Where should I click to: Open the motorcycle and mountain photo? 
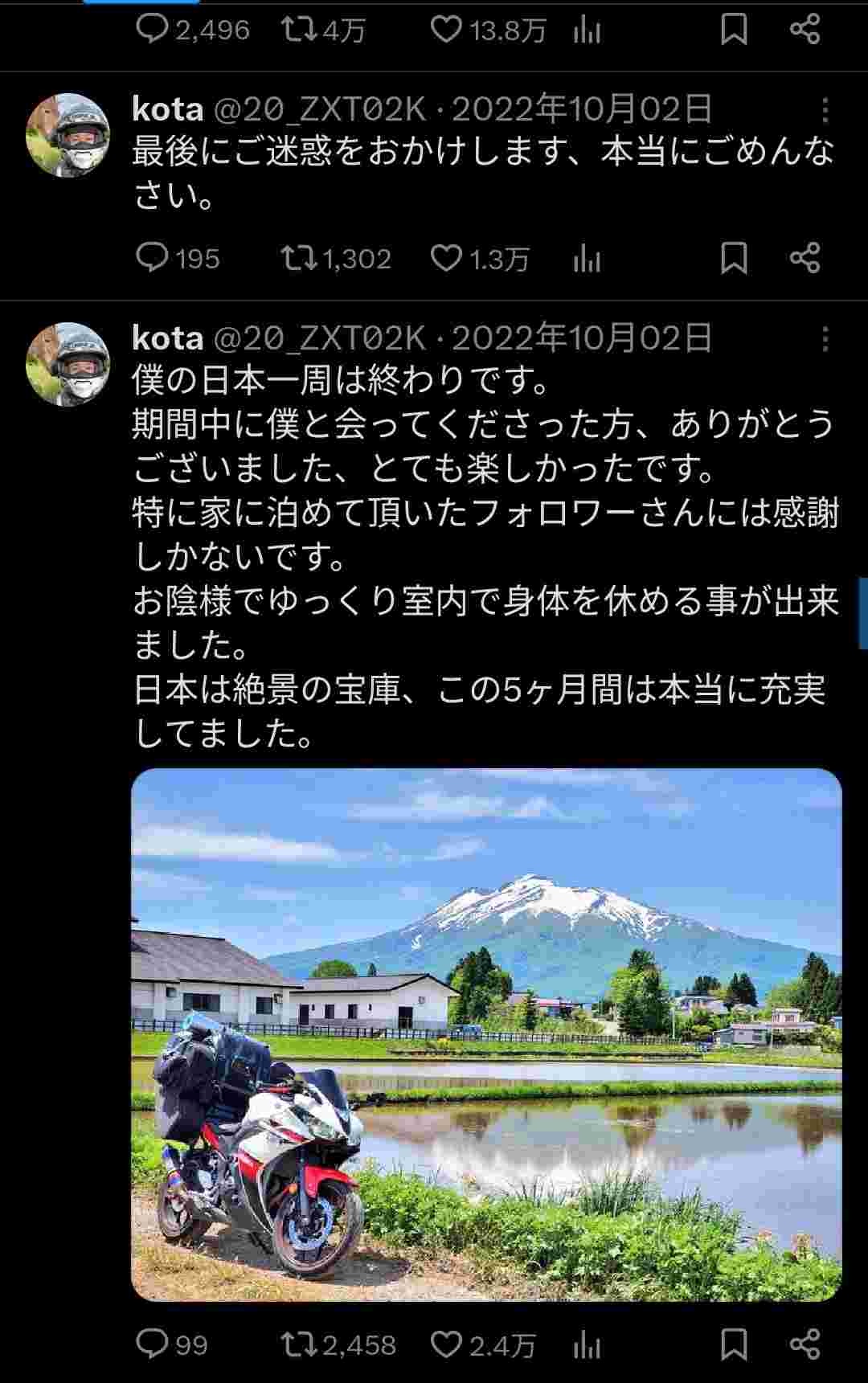tap(486, 1034)
